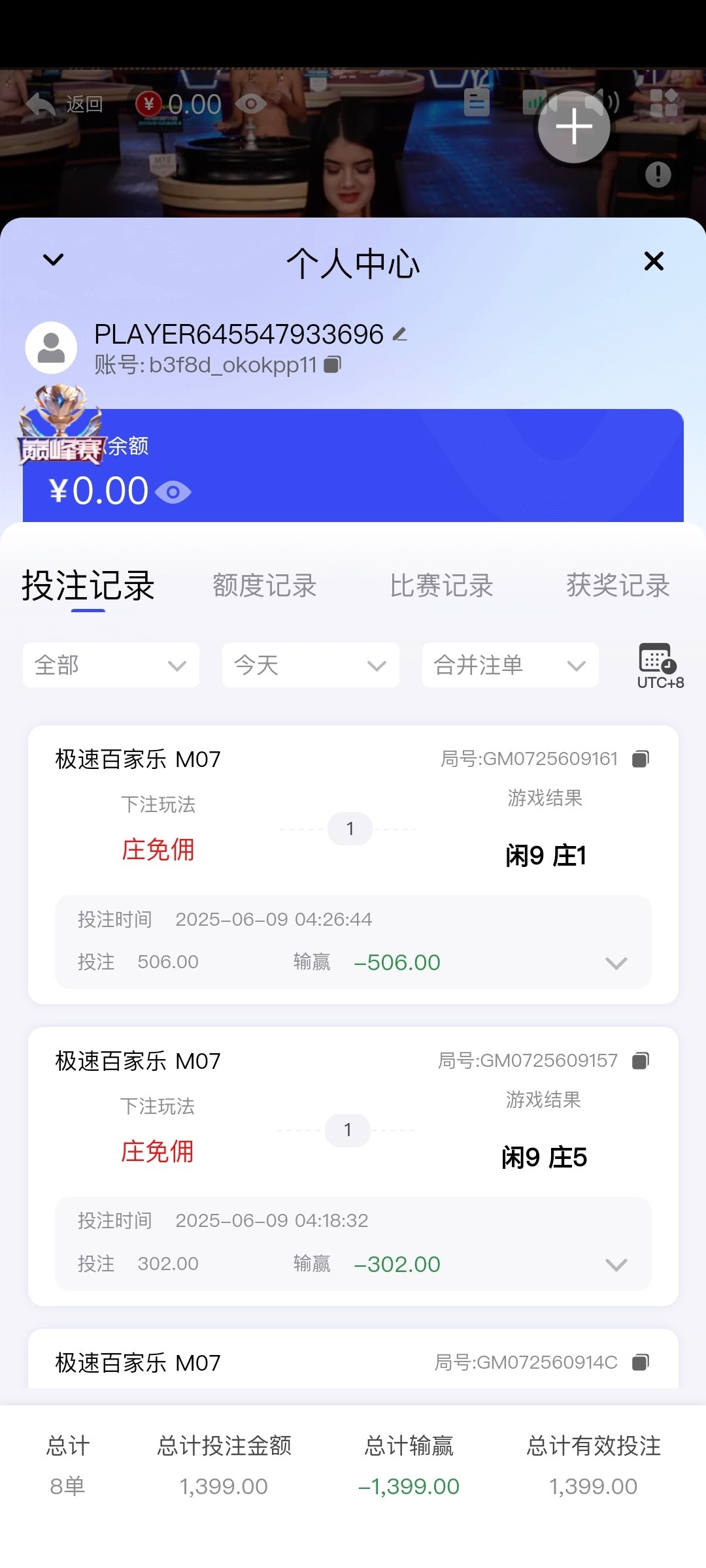Image resolution: width=706 pixels, height=1568 pixels.
Task: Toggle the top bar balance eye icon
Action: coord(252,103)
